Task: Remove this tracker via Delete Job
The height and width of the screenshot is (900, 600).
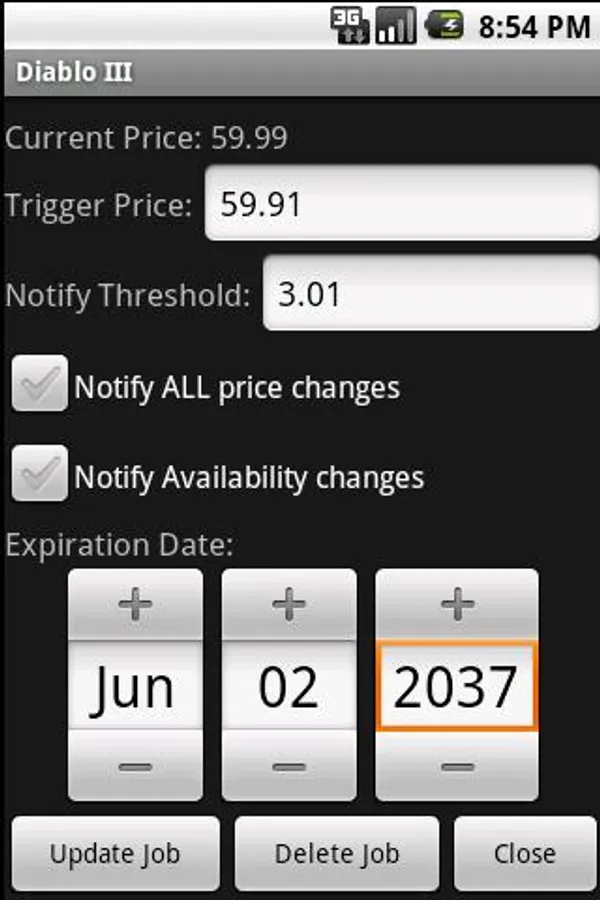Action: [337, 854]
